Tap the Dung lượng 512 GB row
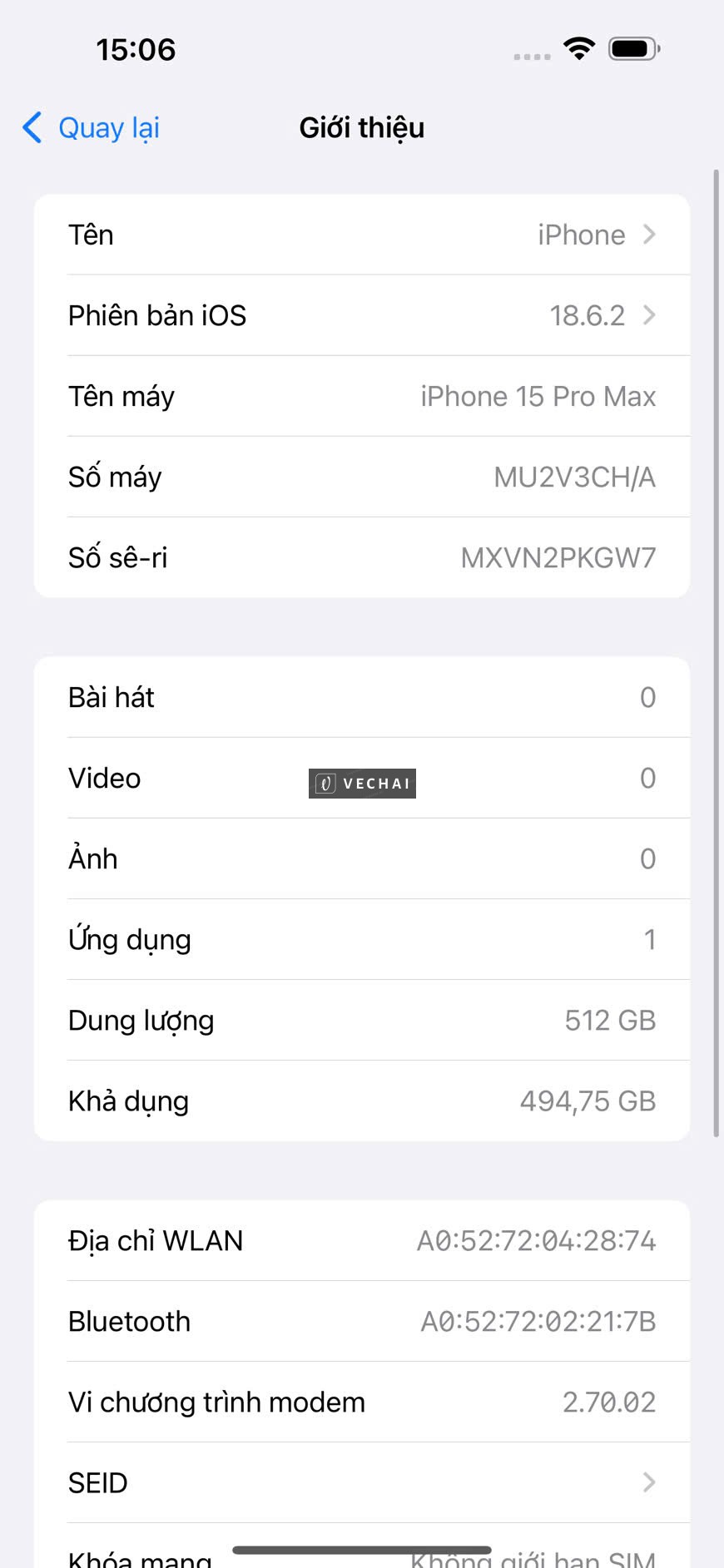The height and width of the screenshot is (1568, 724). (x=362, y=1021)
